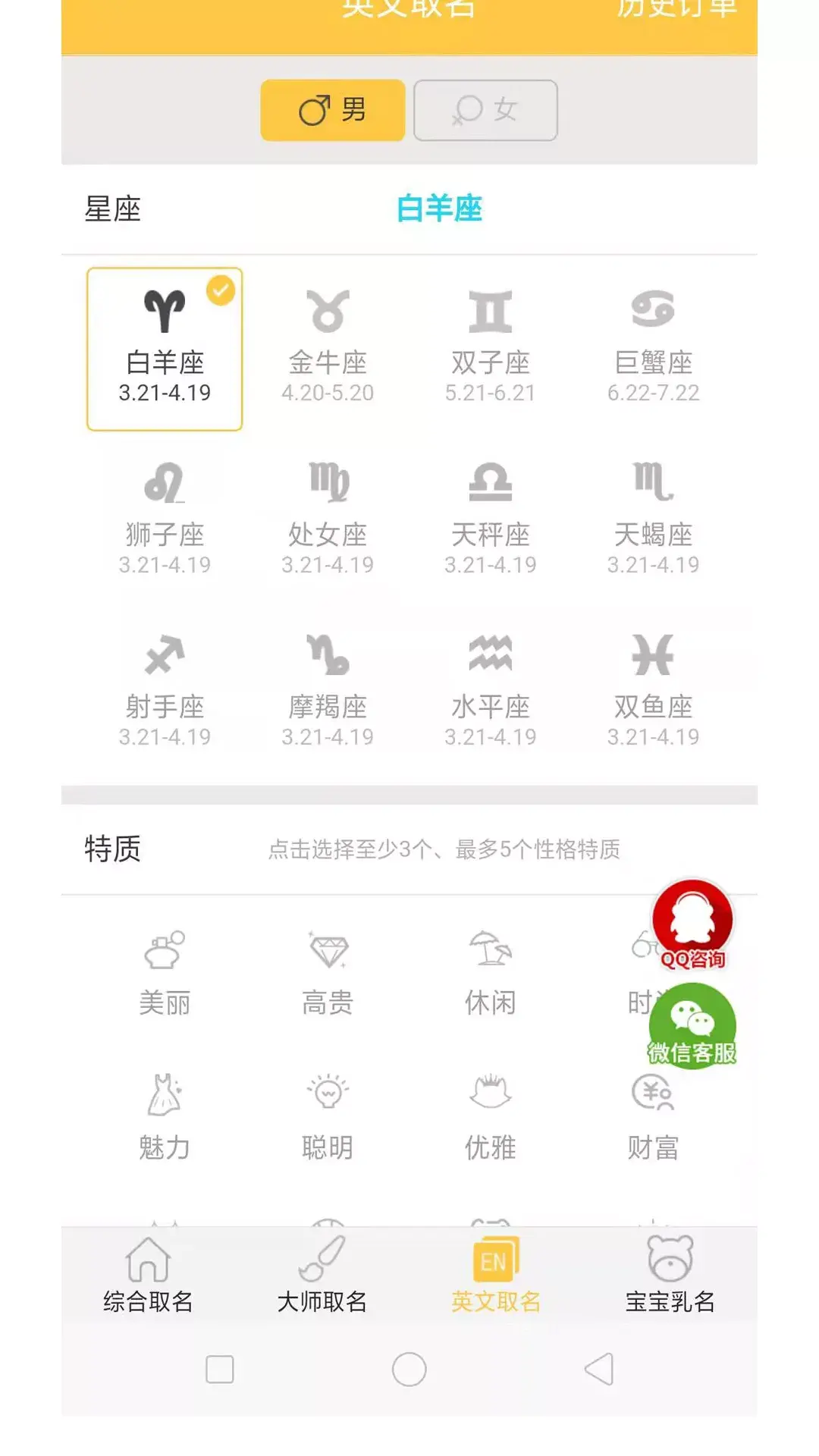Tap the system back button

(x=599, y=1370)
